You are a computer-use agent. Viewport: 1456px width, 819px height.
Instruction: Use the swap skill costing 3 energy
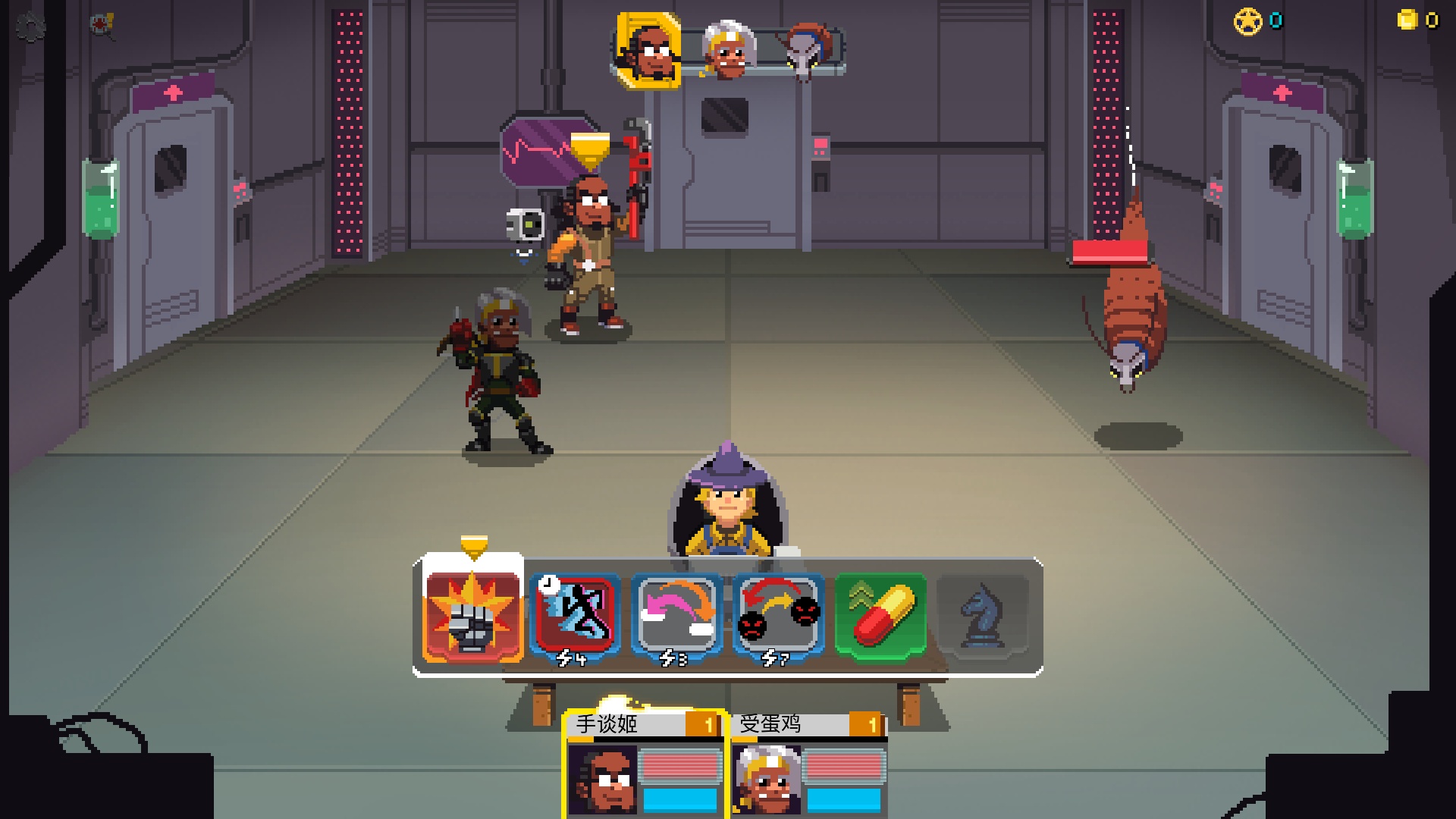click(676, 616)
